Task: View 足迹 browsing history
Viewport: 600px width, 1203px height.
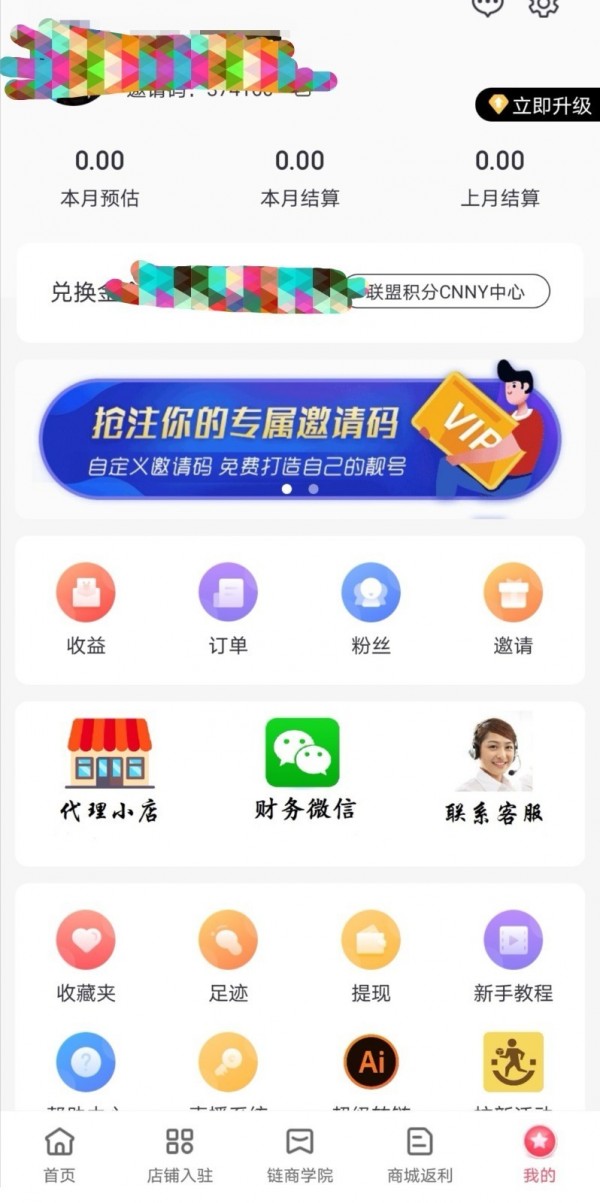Action: [228, 956]
